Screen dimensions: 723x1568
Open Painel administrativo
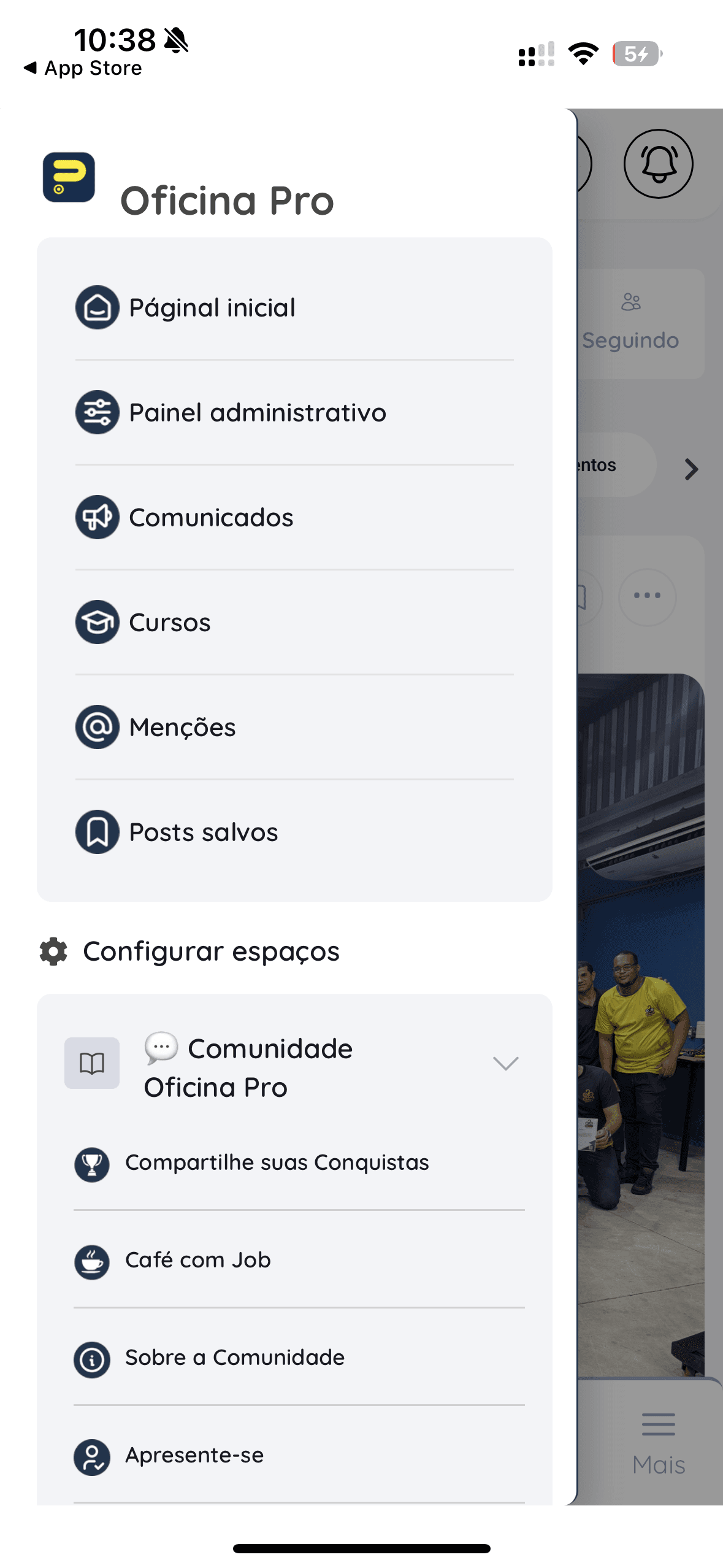[x=258, y=413]
